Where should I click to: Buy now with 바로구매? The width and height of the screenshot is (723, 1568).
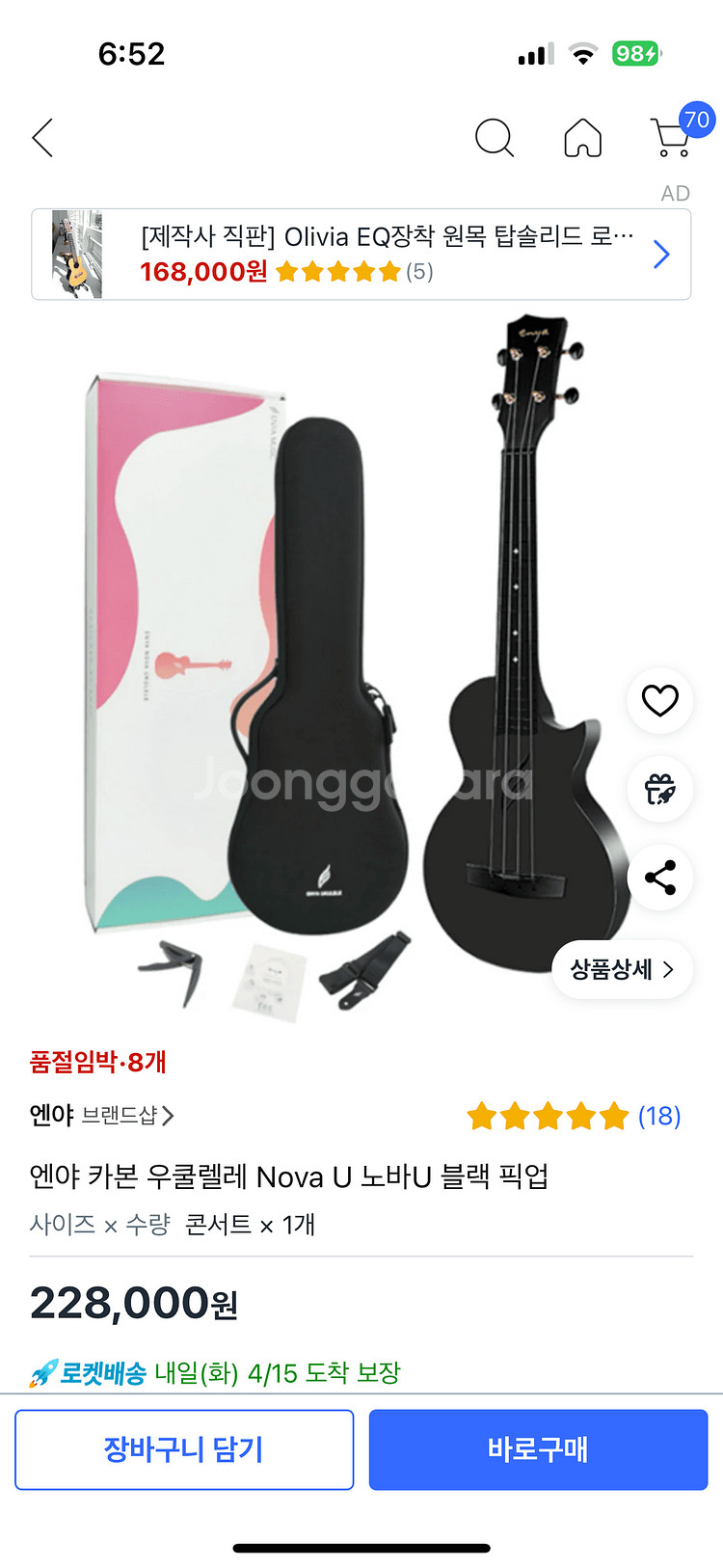538,1448
